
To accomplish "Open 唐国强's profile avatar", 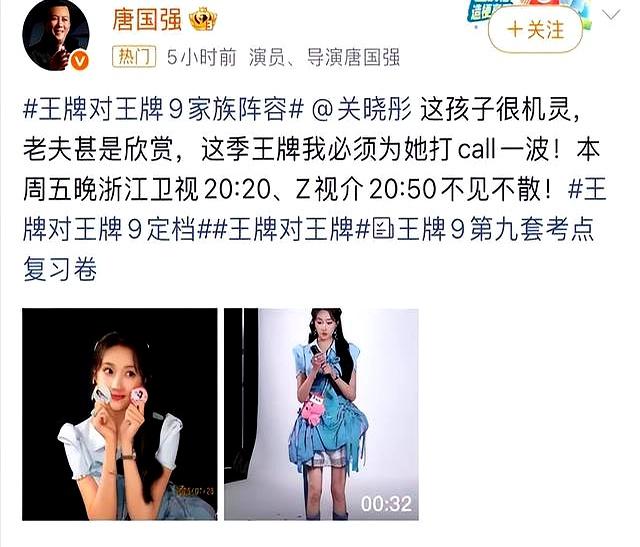I will coord(56,36).
